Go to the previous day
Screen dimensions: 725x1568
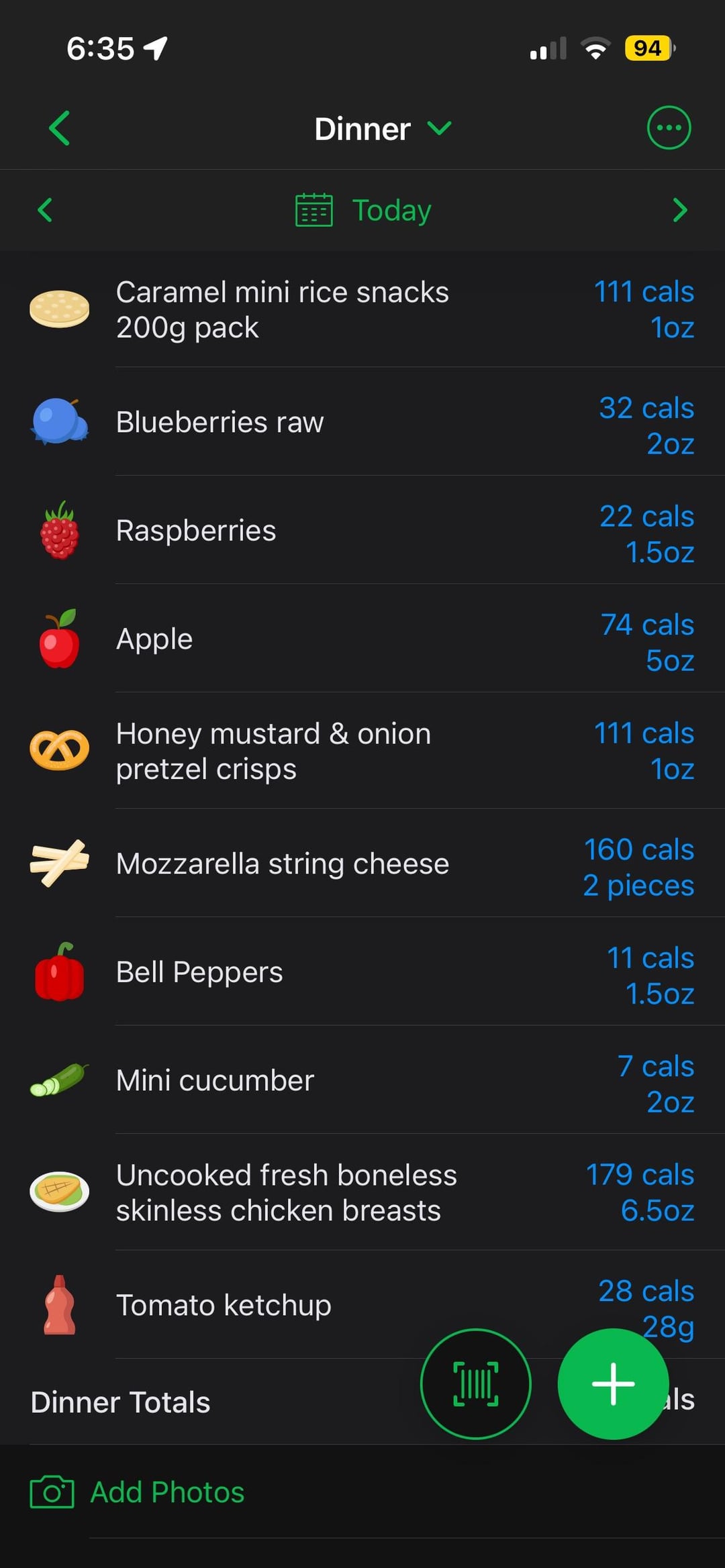[45, 210]
